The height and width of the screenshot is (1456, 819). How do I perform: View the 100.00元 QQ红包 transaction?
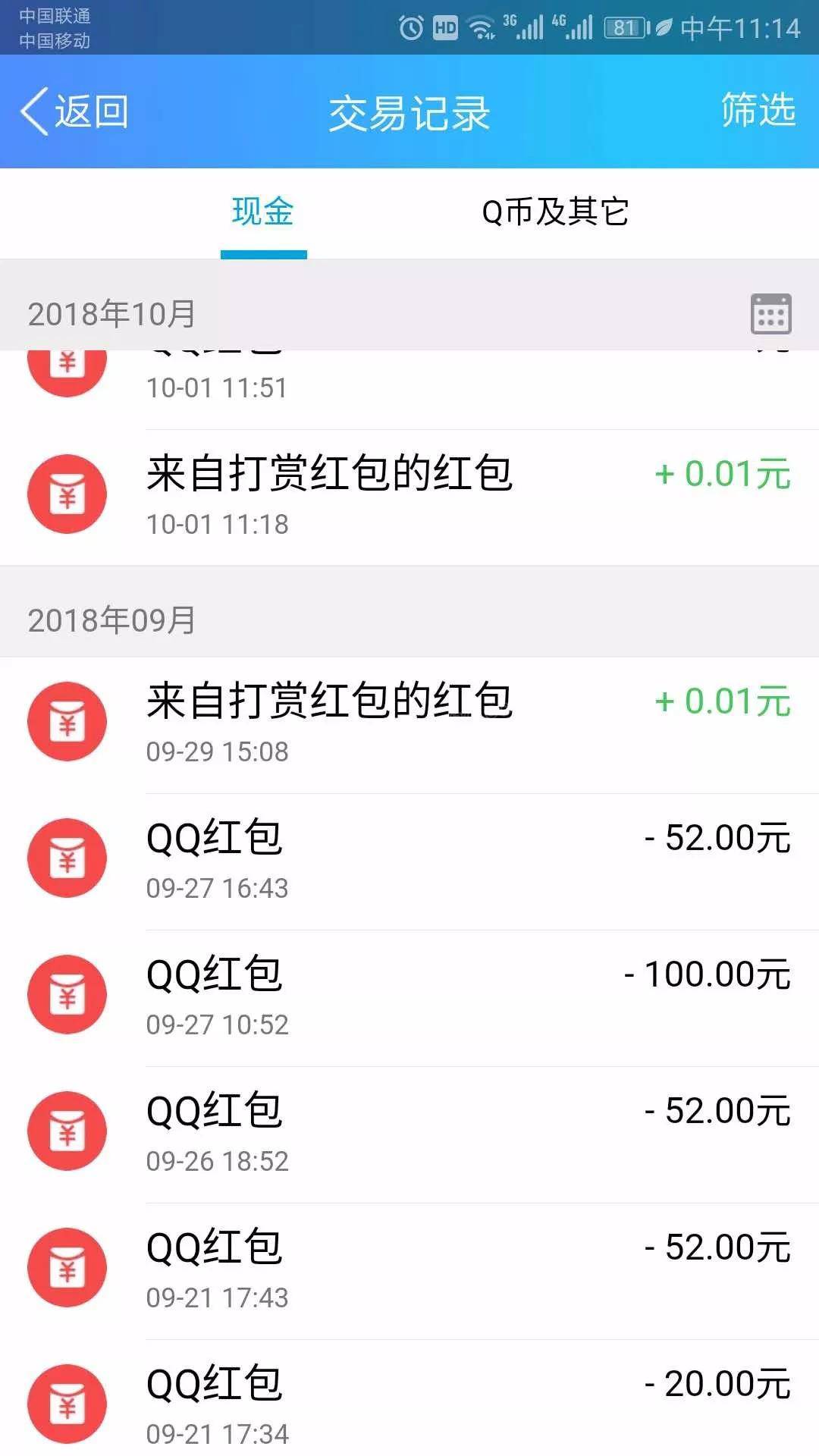pyautogui.click(x=409, y=996)
